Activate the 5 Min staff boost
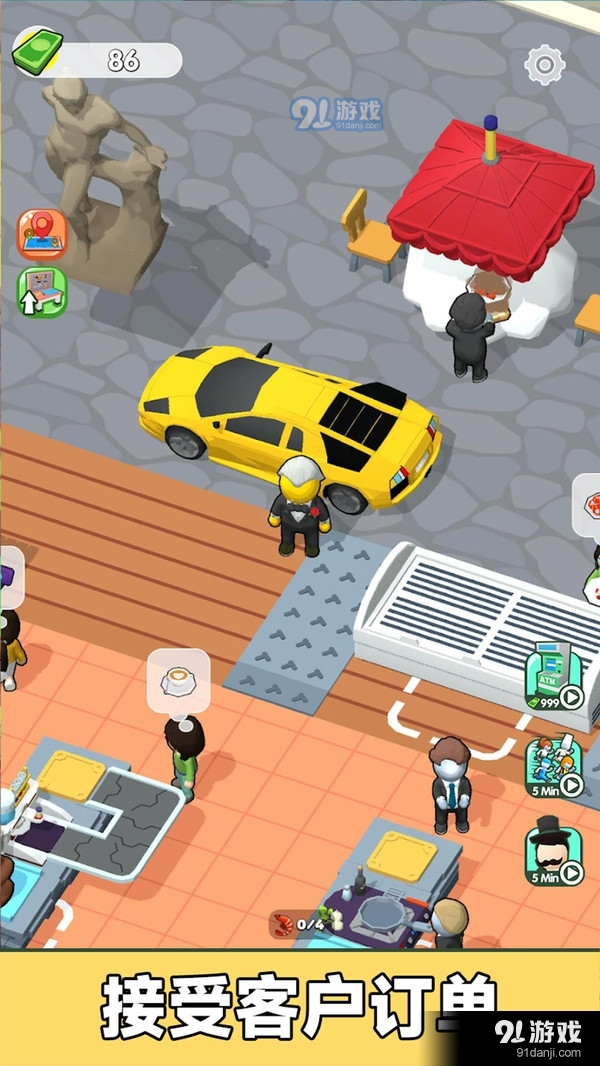 pos(554,768)
